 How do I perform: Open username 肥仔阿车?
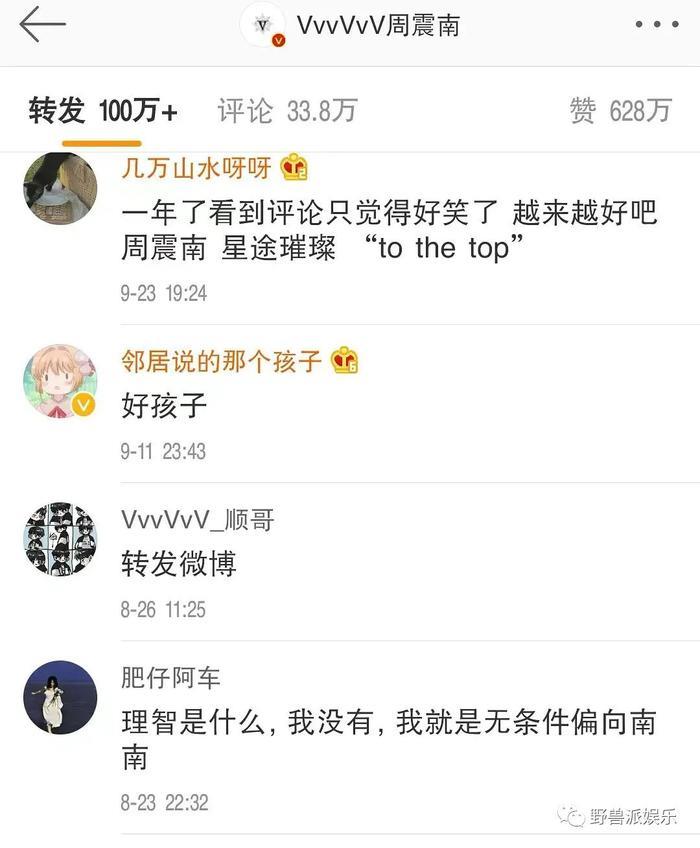click(170, 678)
